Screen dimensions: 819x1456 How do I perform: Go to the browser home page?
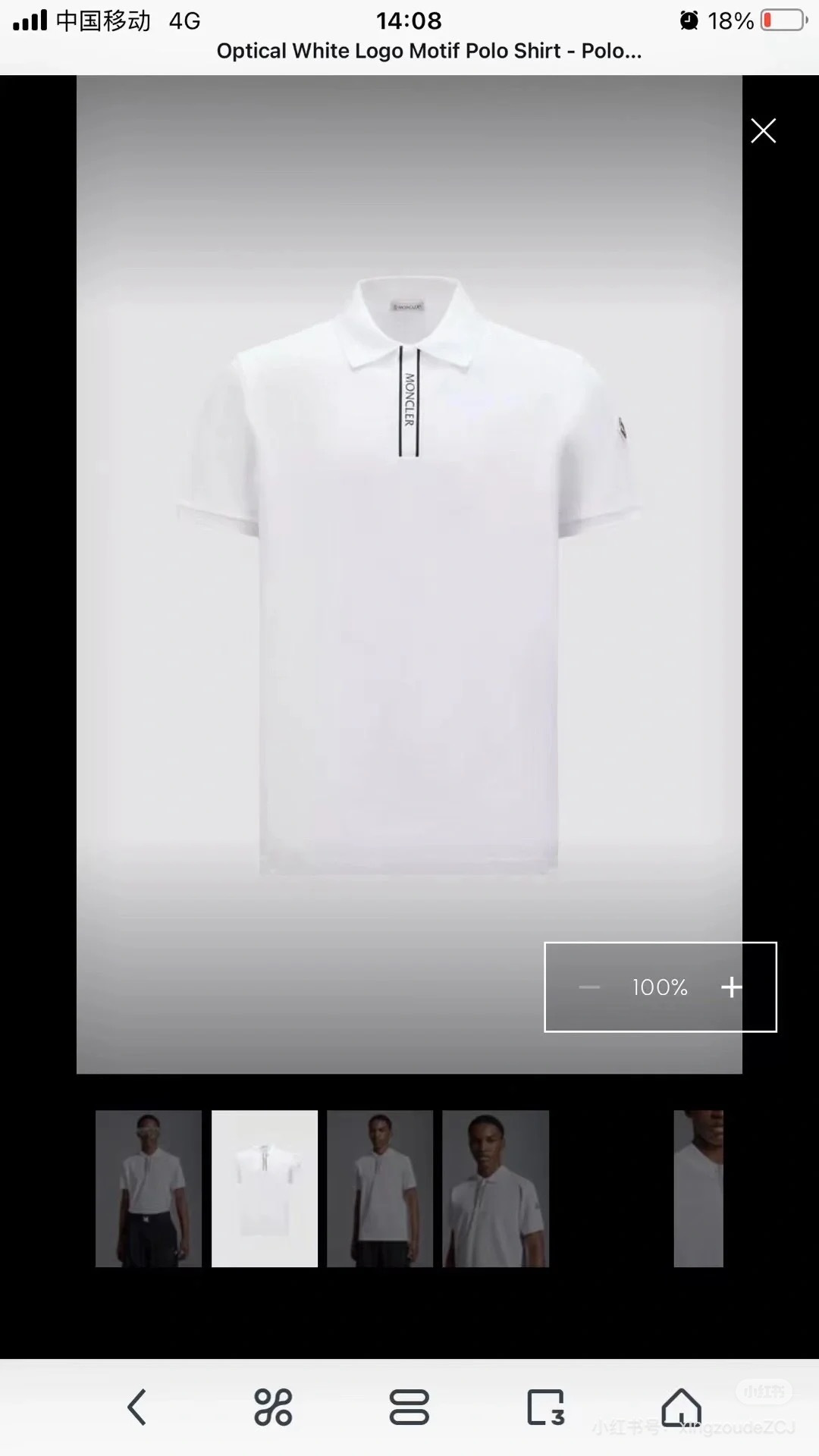682,1407
